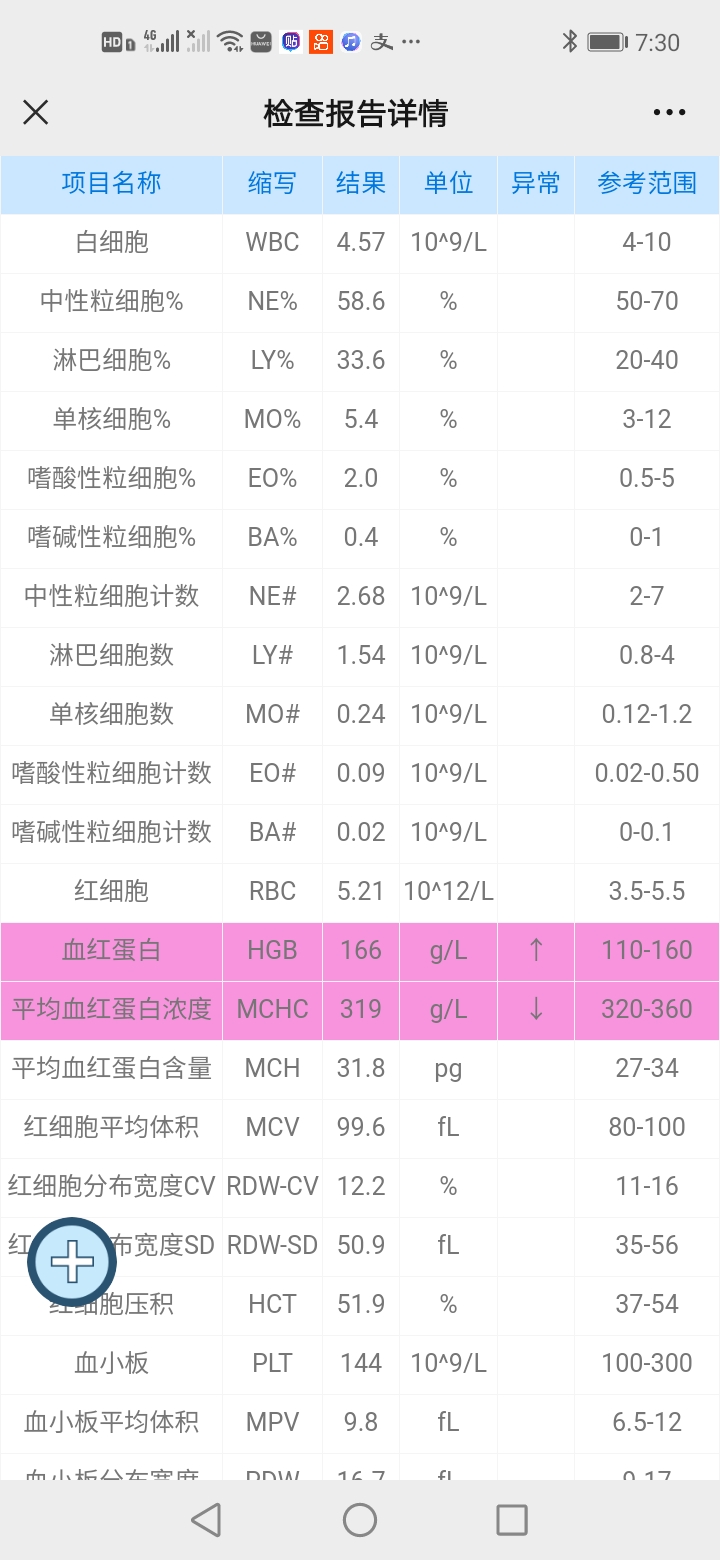
Task: Go back with system back button
Action: click(x=206, y=1520)
